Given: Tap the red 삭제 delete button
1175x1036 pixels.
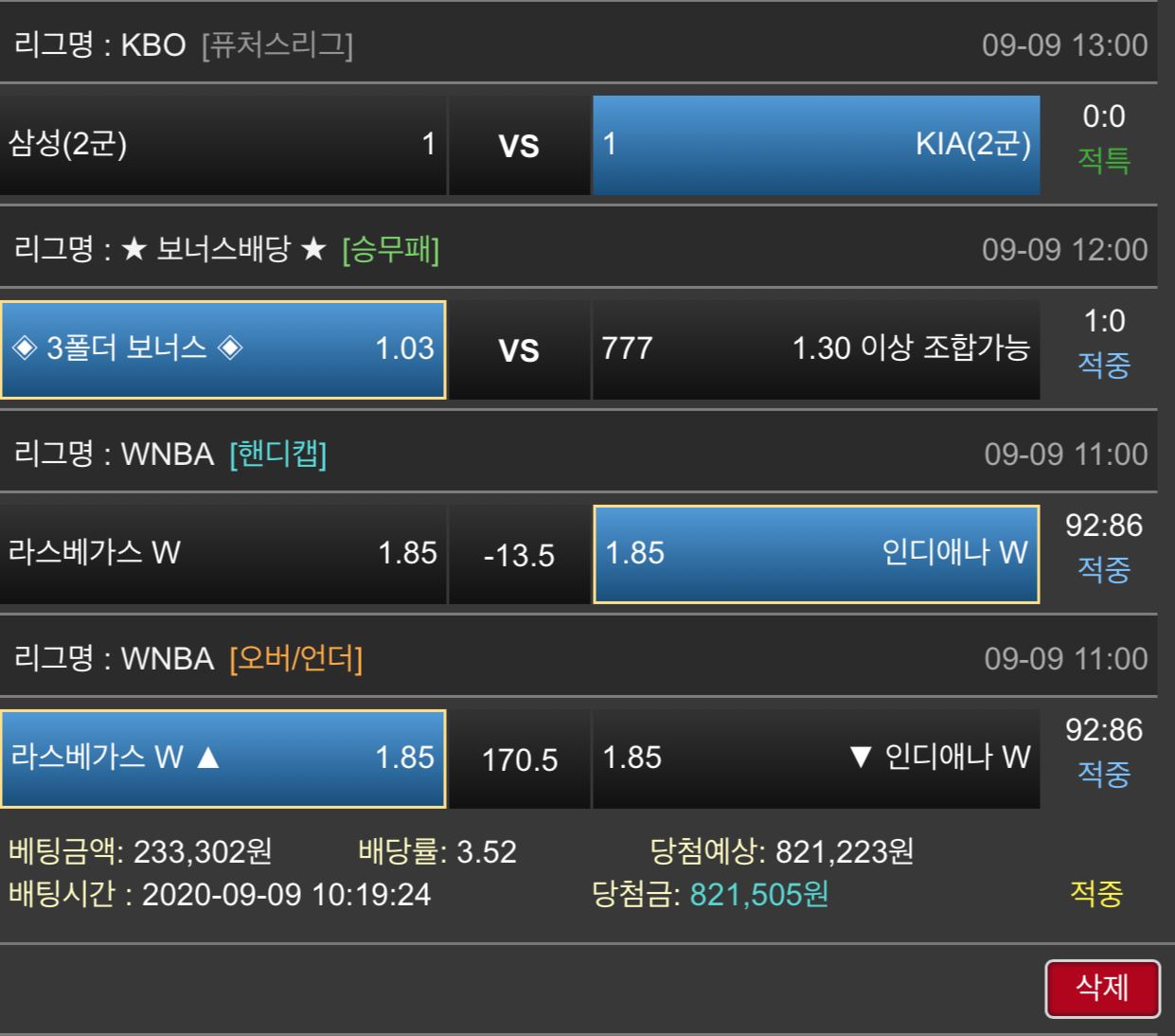Looking at the screenshot, I should click(x=1102, y=989).
